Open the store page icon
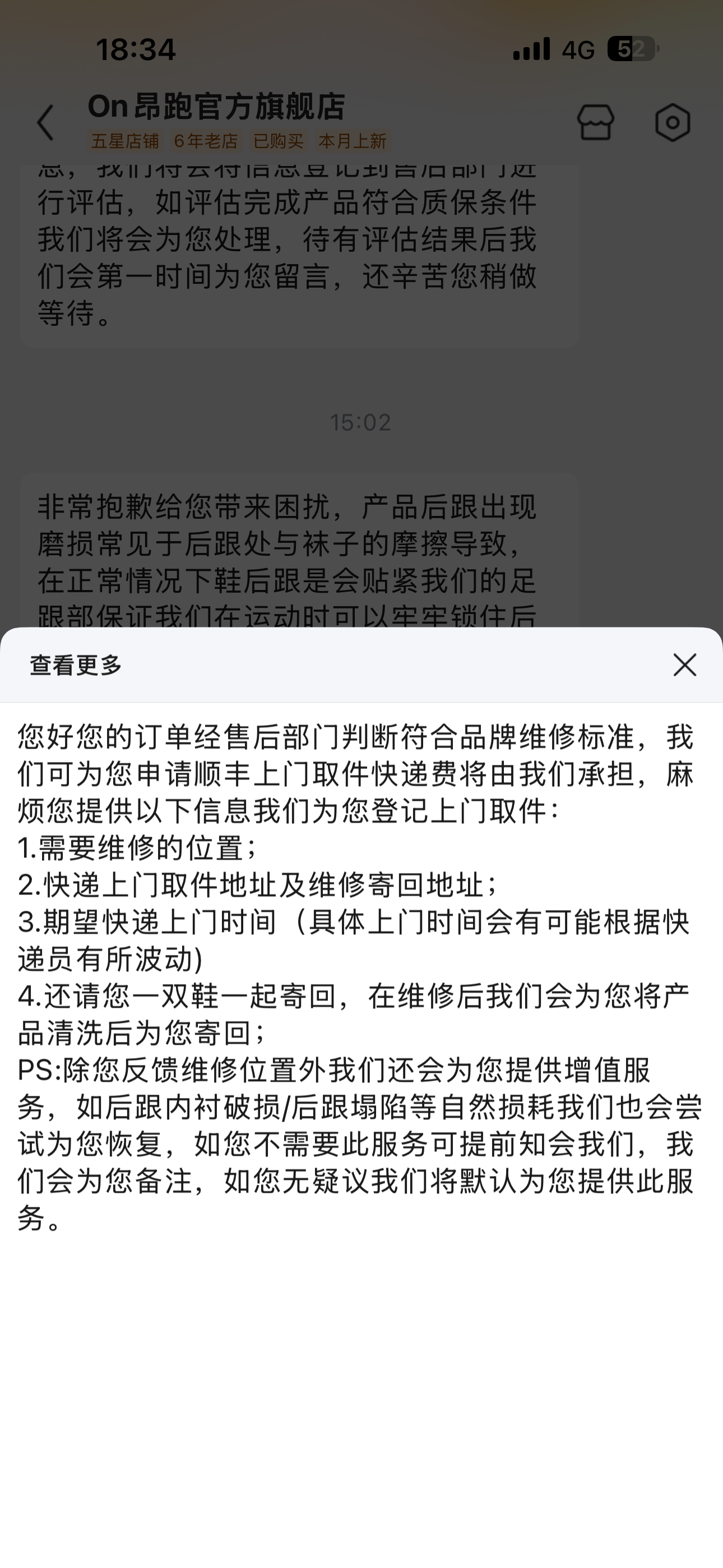Screen dimensions: 723x1568 (x=596, y=122)
